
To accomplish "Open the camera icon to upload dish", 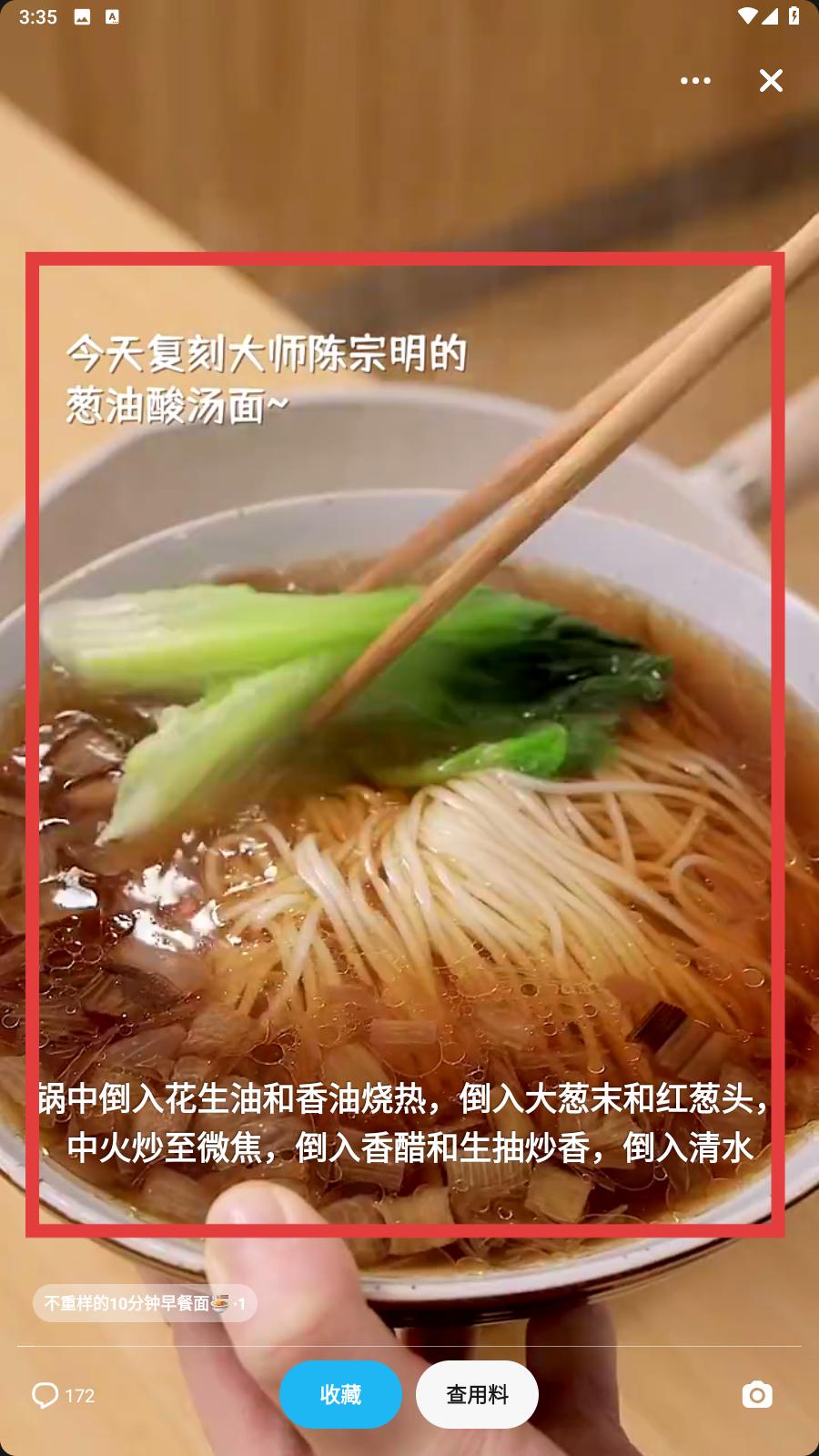I will coord(756,1394).
